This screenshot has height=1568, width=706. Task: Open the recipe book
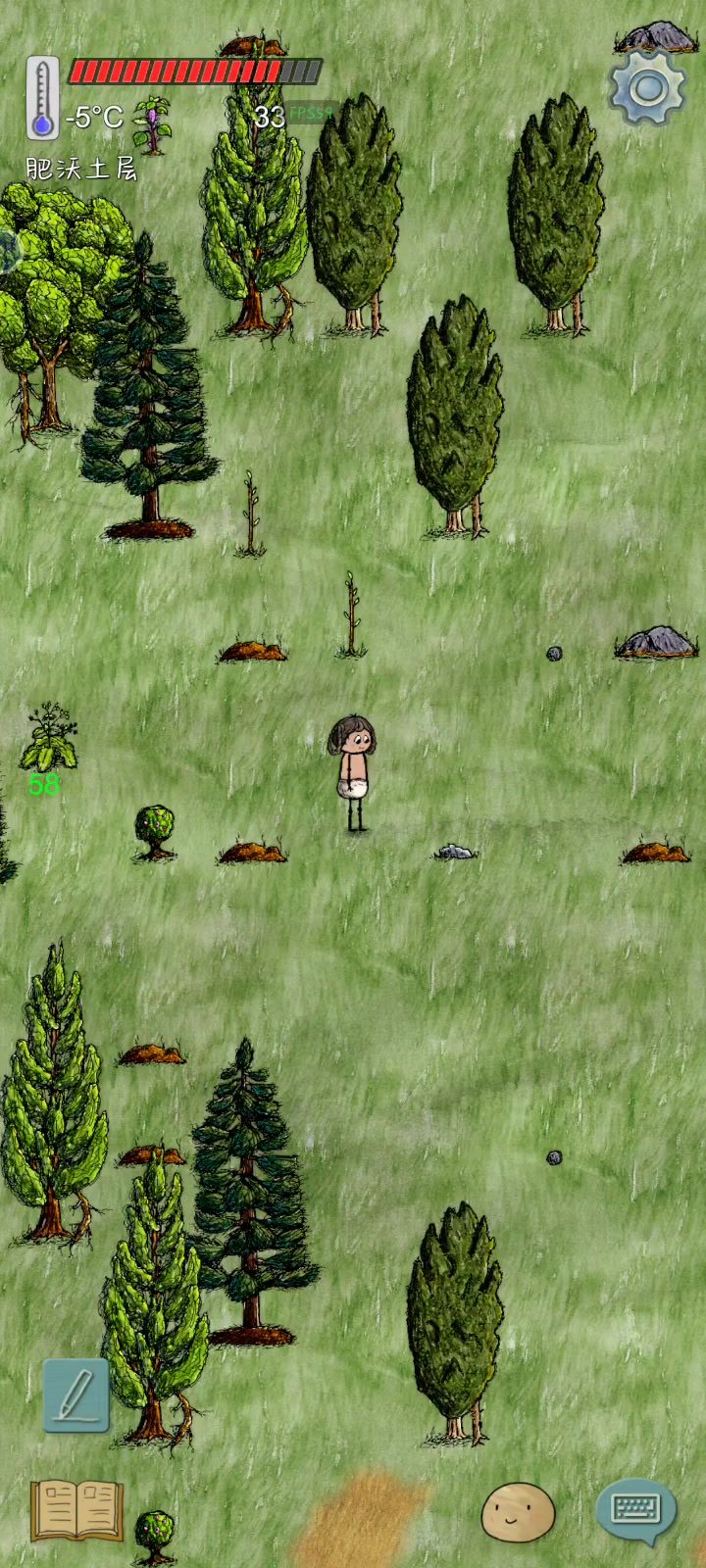pyautogui.click(x=77, y=1510)
